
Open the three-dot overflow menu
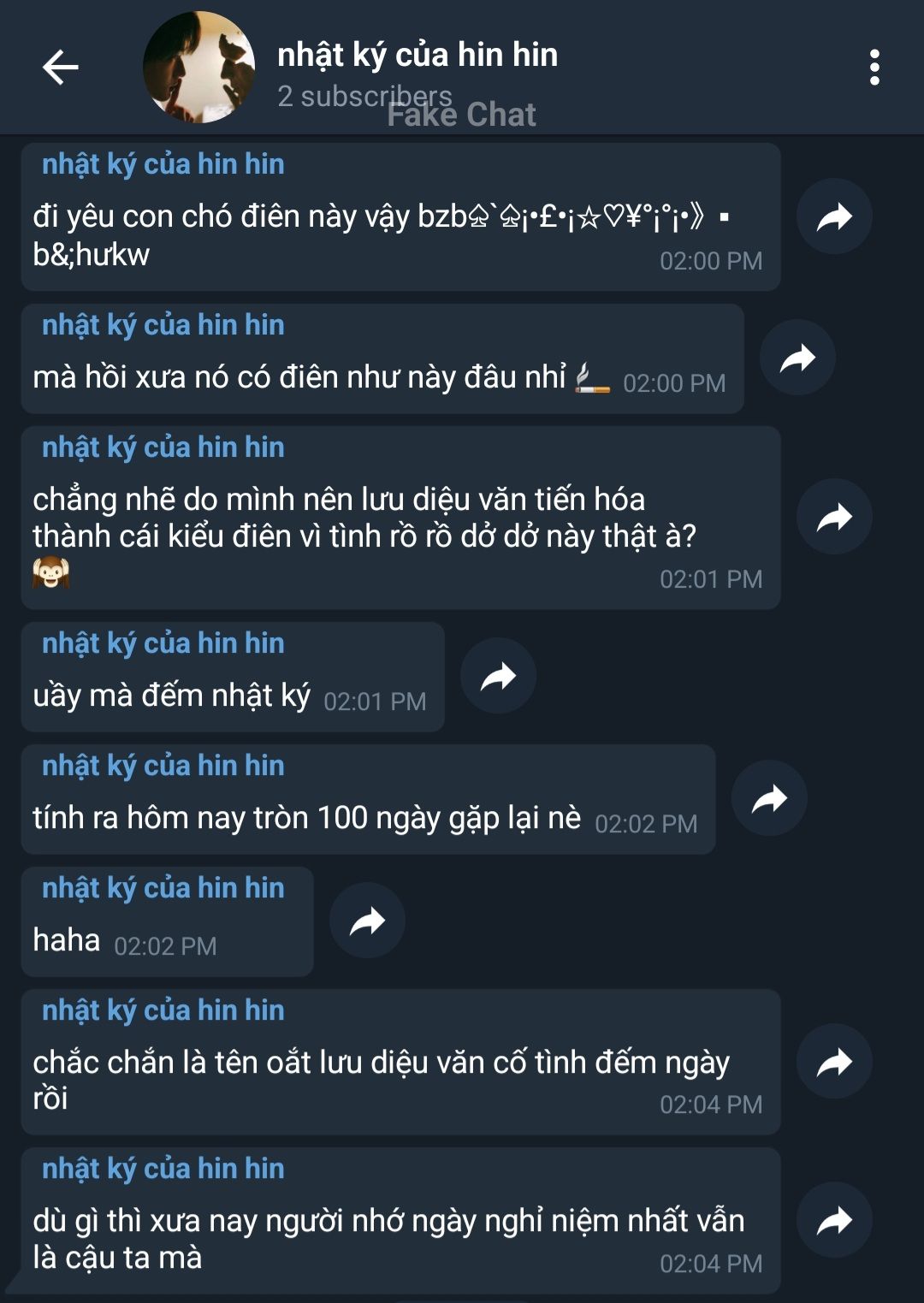coord(874,67)
